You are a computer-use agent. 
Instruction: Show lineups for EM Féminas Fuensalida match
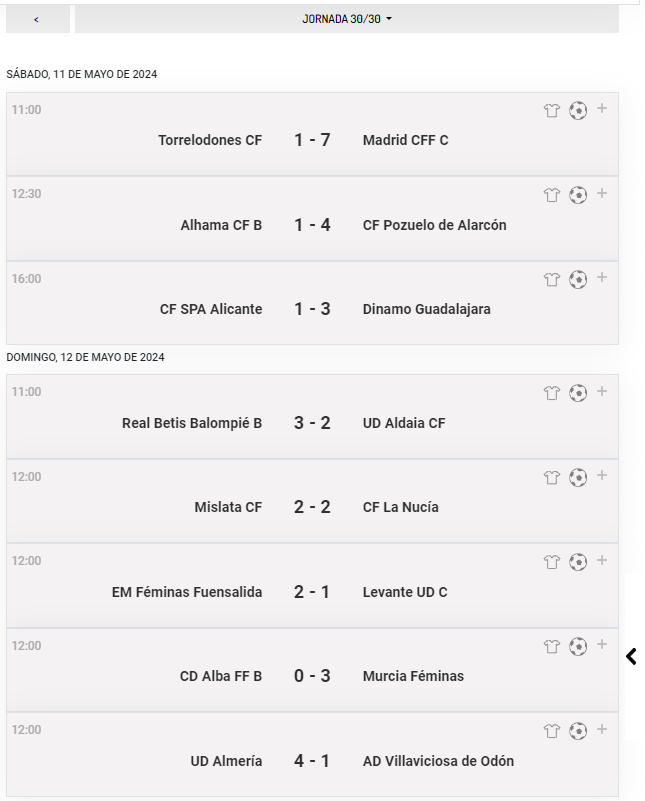click(551, 562)
